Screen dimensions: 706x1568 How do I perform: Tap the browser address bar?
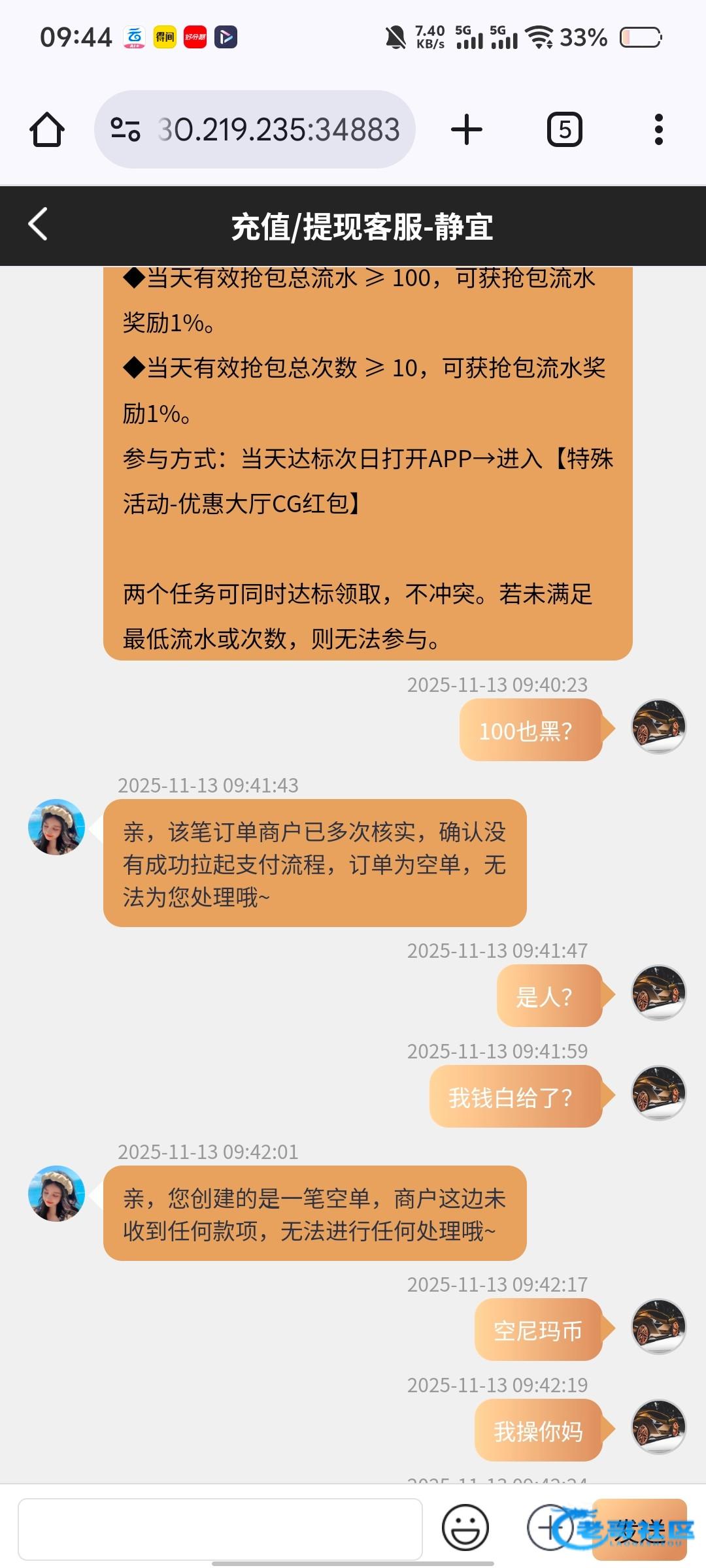pos(278,129)
